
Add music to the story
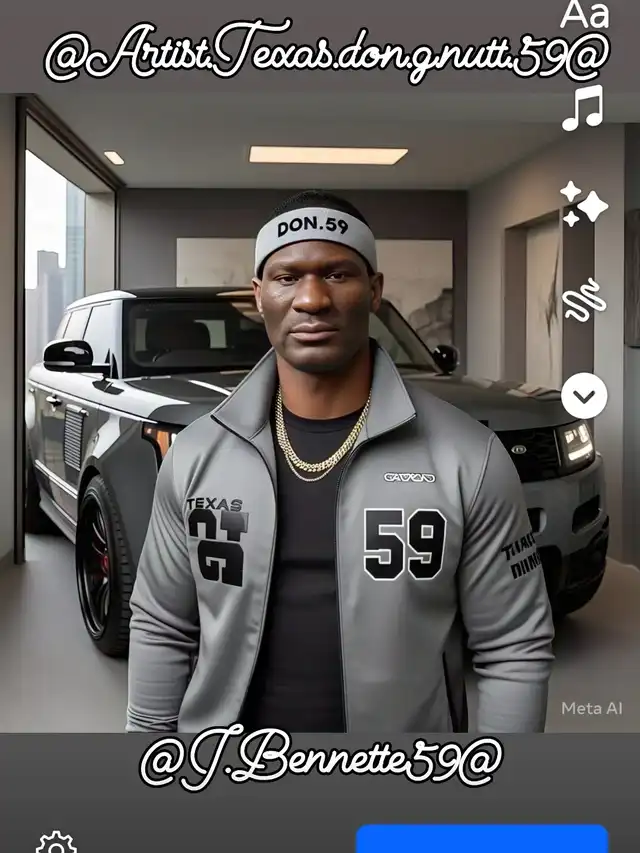pos(583,107)
